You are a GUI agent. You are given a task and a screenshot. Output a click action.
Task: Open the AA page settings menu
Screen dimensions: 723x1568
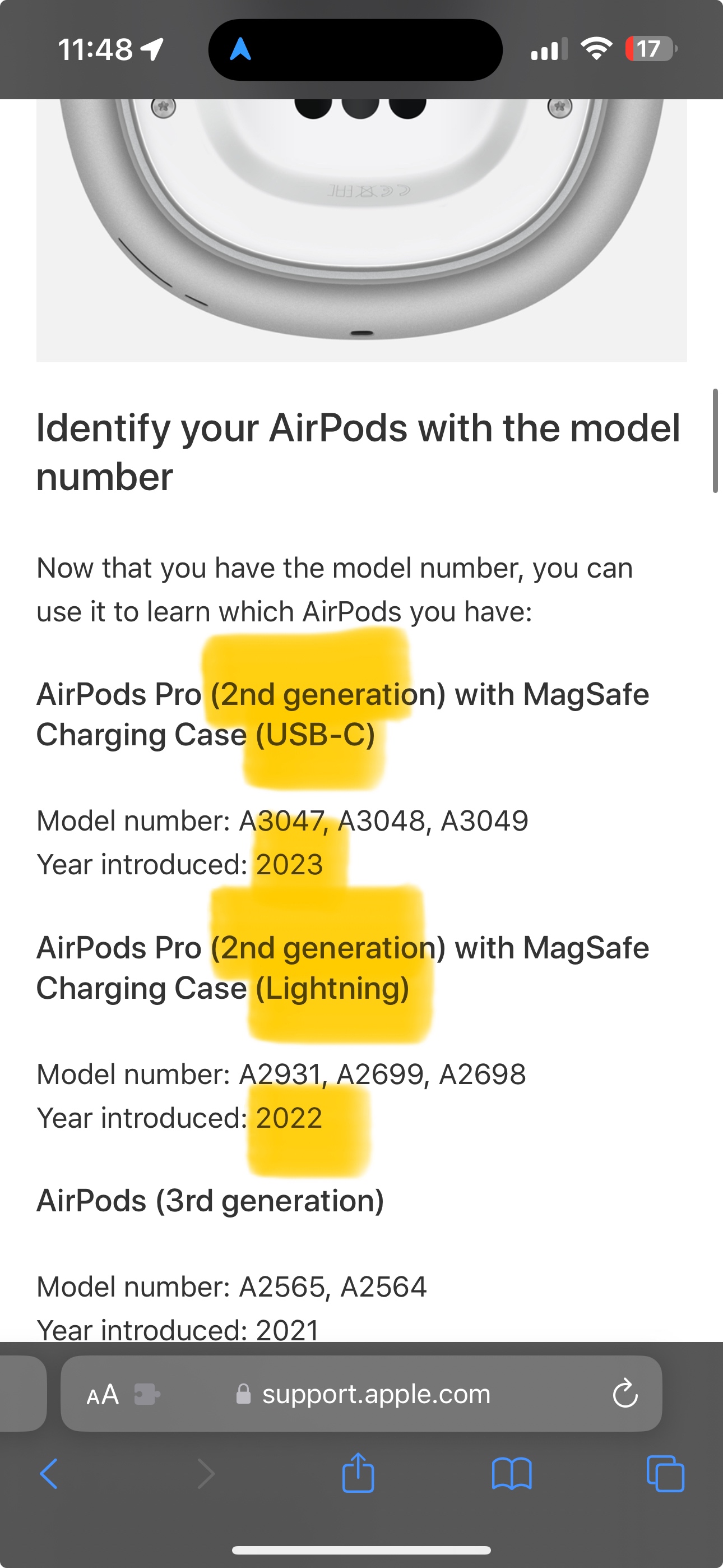(102, 1394)
